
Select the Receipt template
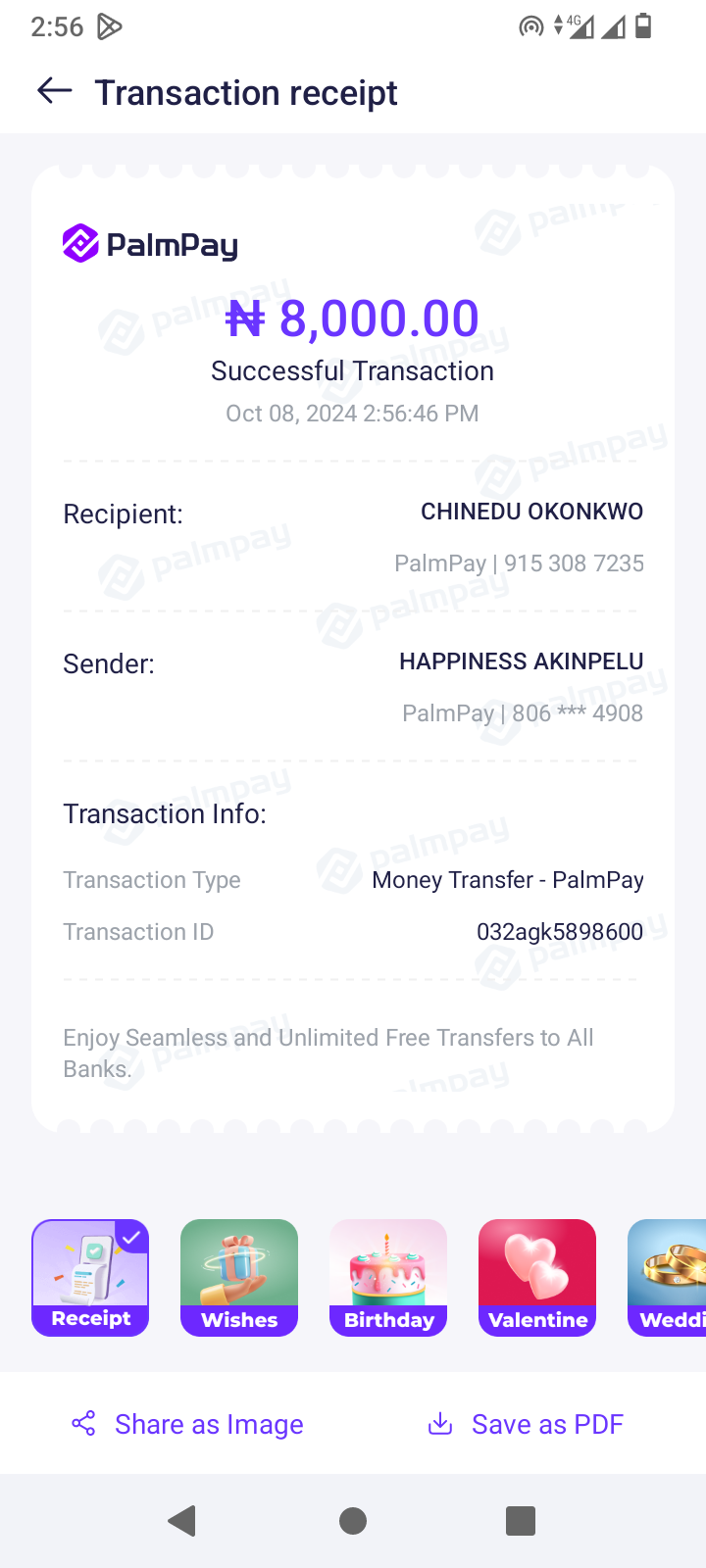(x=90, y=1277)
